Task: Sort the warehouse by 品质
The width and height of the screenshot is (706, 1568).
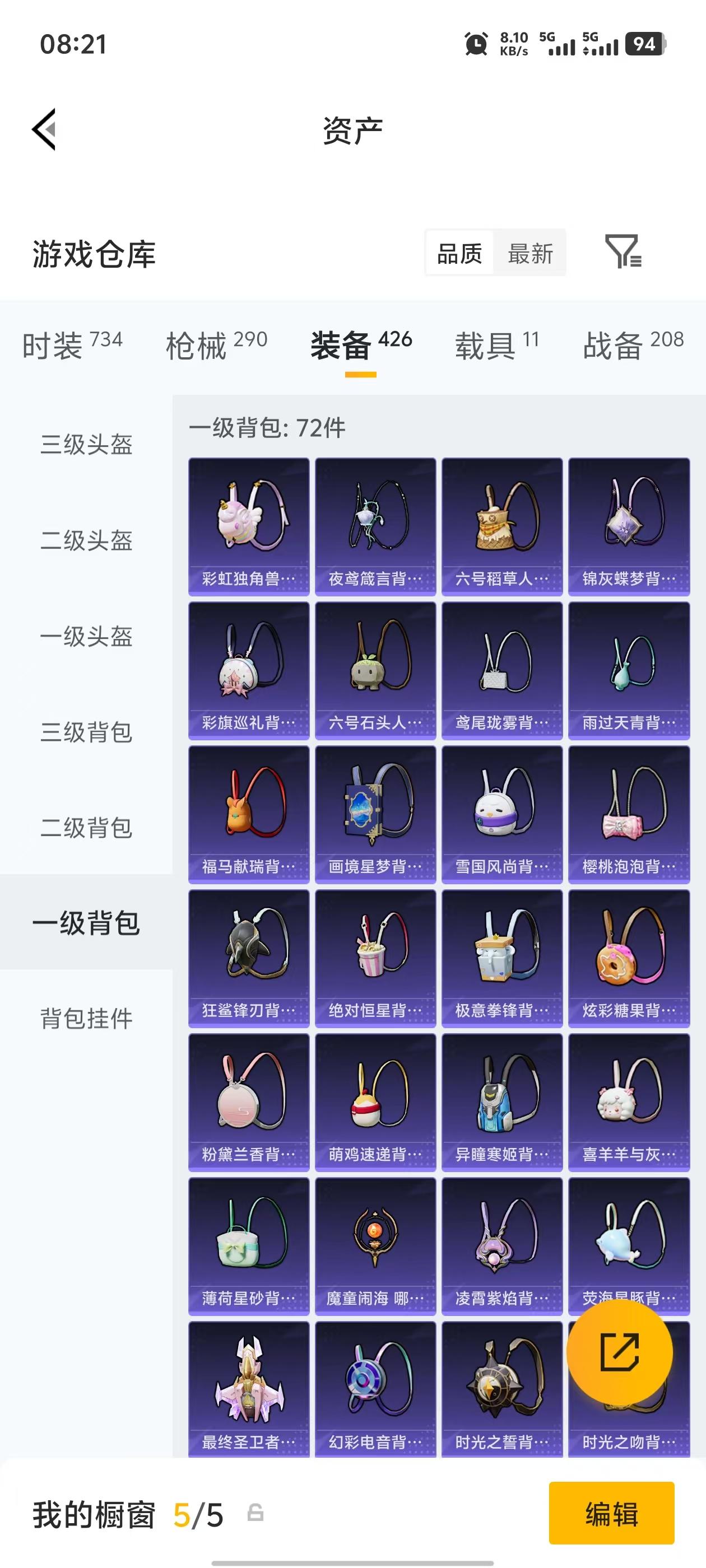Action: (x=459, y=253)
